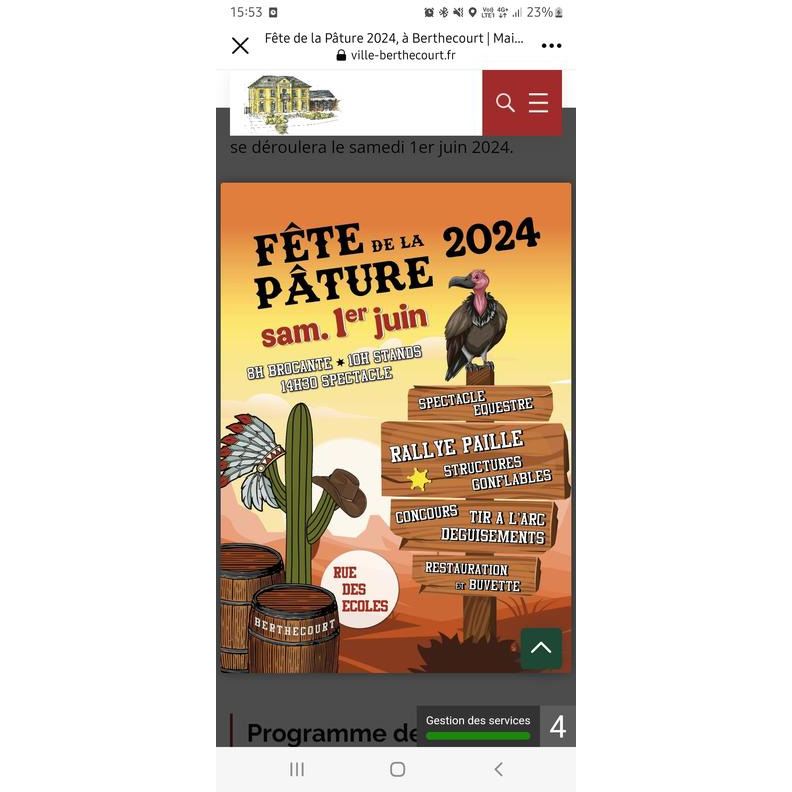Screen dimensions: 792x792
Task: Open Gestion des services
Action: pyautogui.click(x=478, y=726)
